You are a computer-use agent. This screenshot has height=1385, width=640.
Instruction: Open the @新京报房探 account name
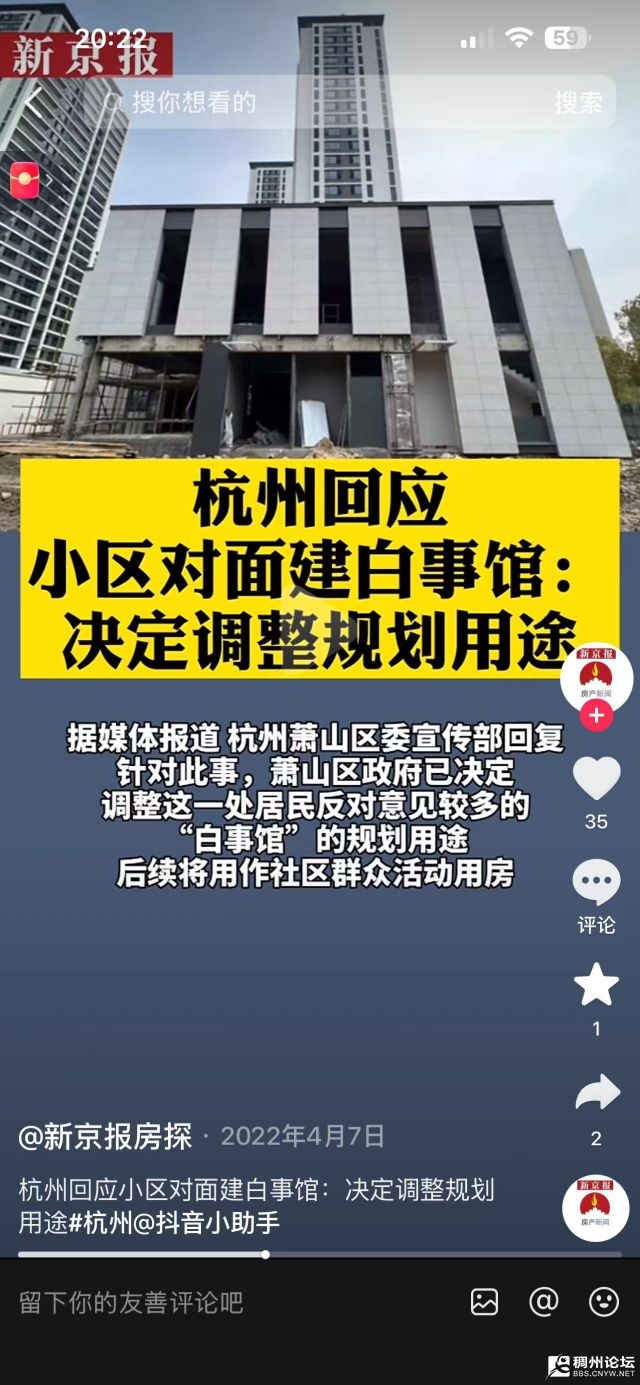(x=105, y=1137)
